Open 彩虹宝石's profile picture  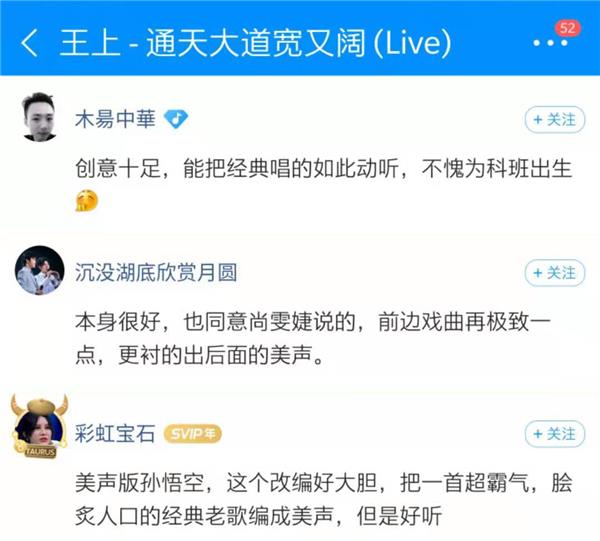click(40, 430)
